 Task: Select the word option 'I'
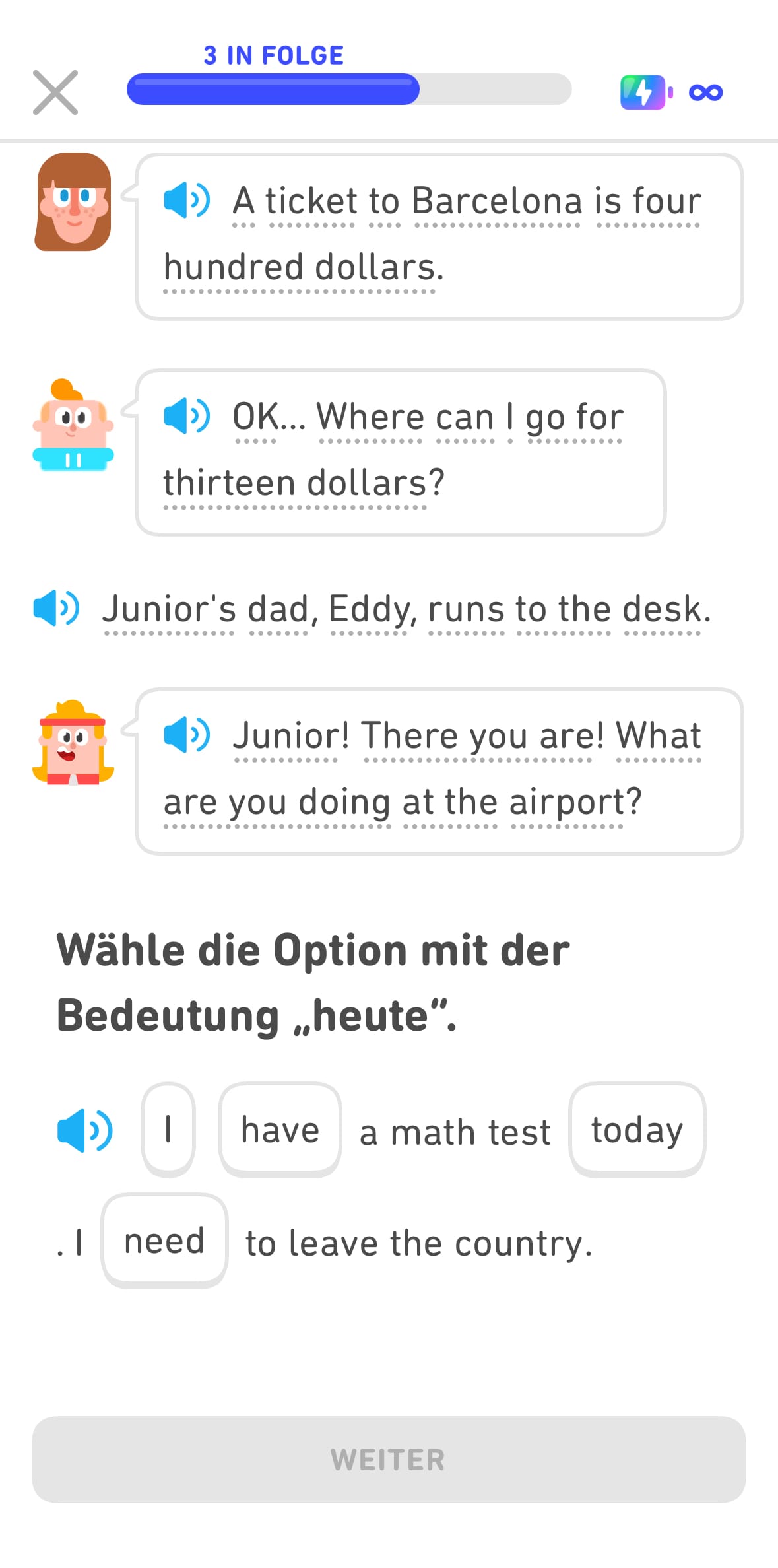[x=168, y=1129]
